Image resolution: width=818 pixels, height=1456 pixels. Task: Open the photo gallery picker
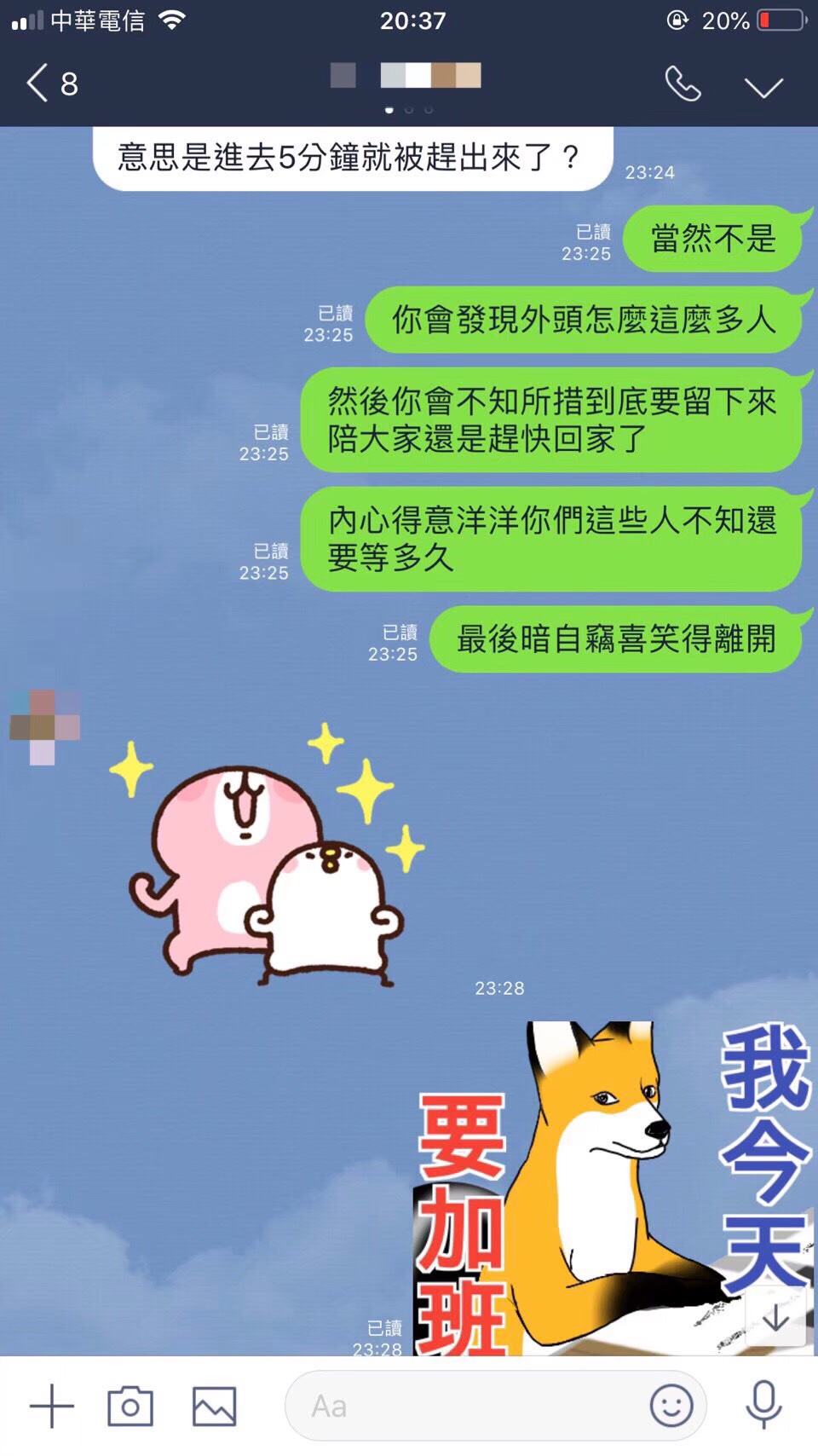pyautogui.click(x=214, y=1406)
